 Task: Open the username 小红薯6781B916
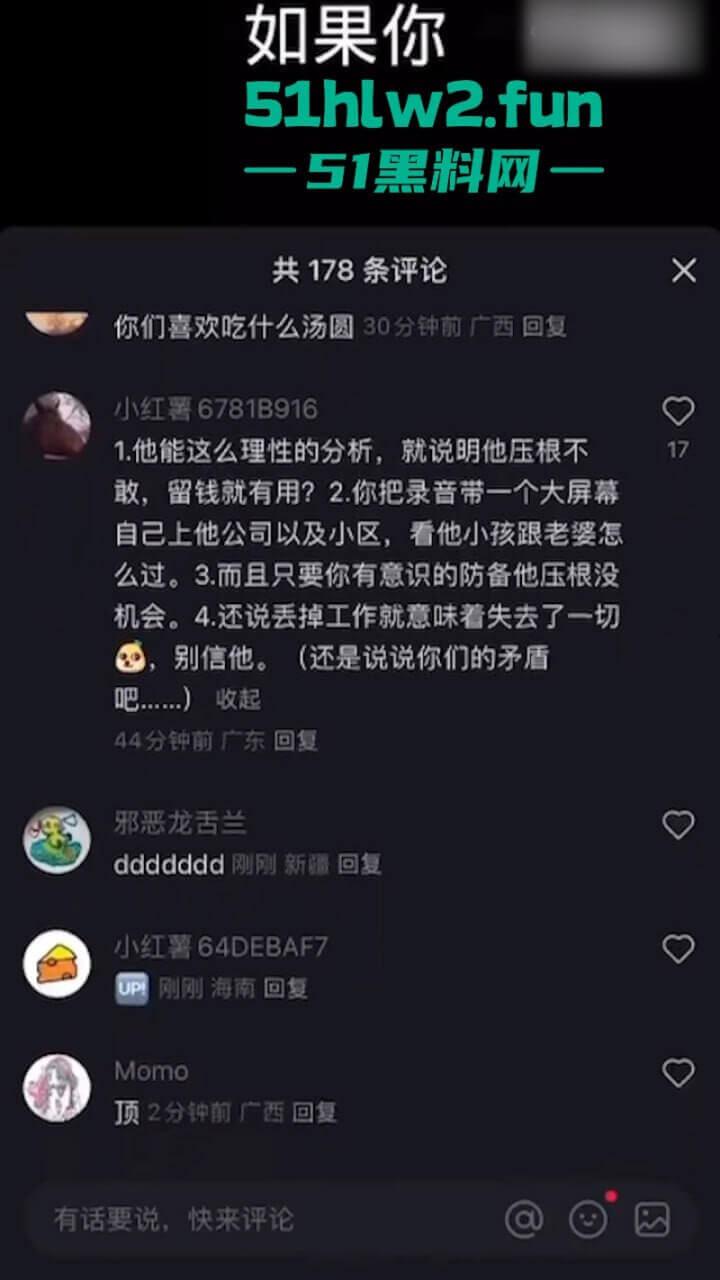pos(220,409)
